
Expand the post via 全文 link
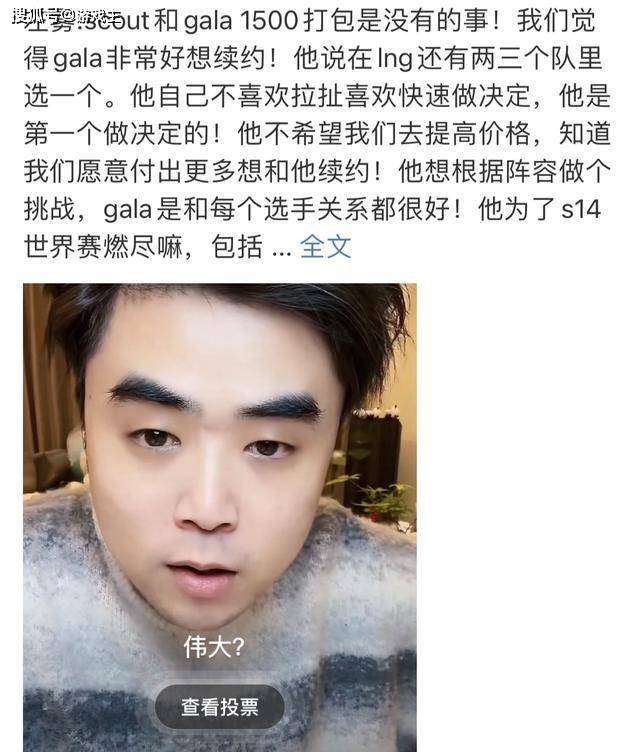click(325, 247)
